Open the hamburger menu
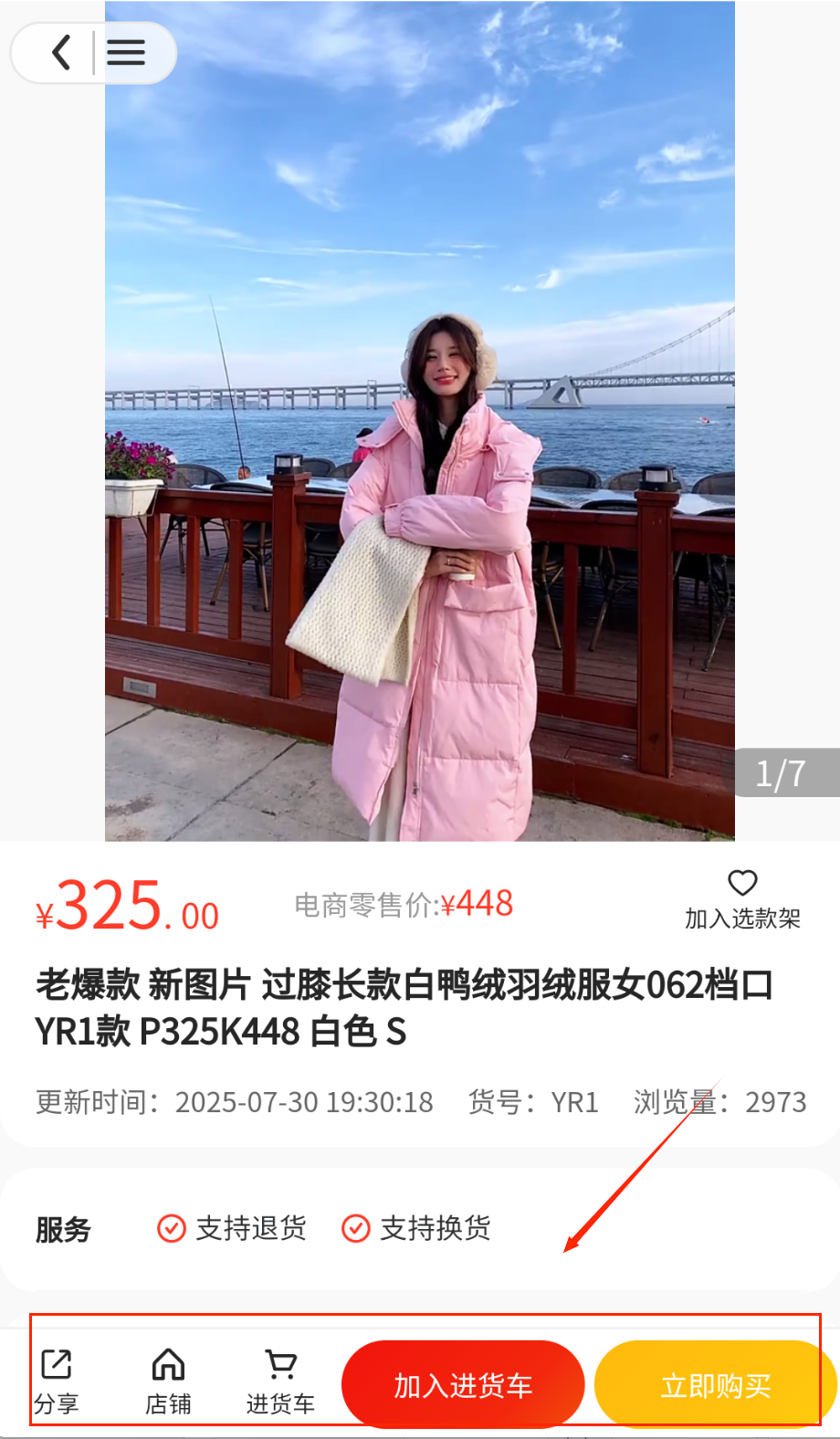The height and width of the screenshot is (1439, 840). click(x=126, y=53)
